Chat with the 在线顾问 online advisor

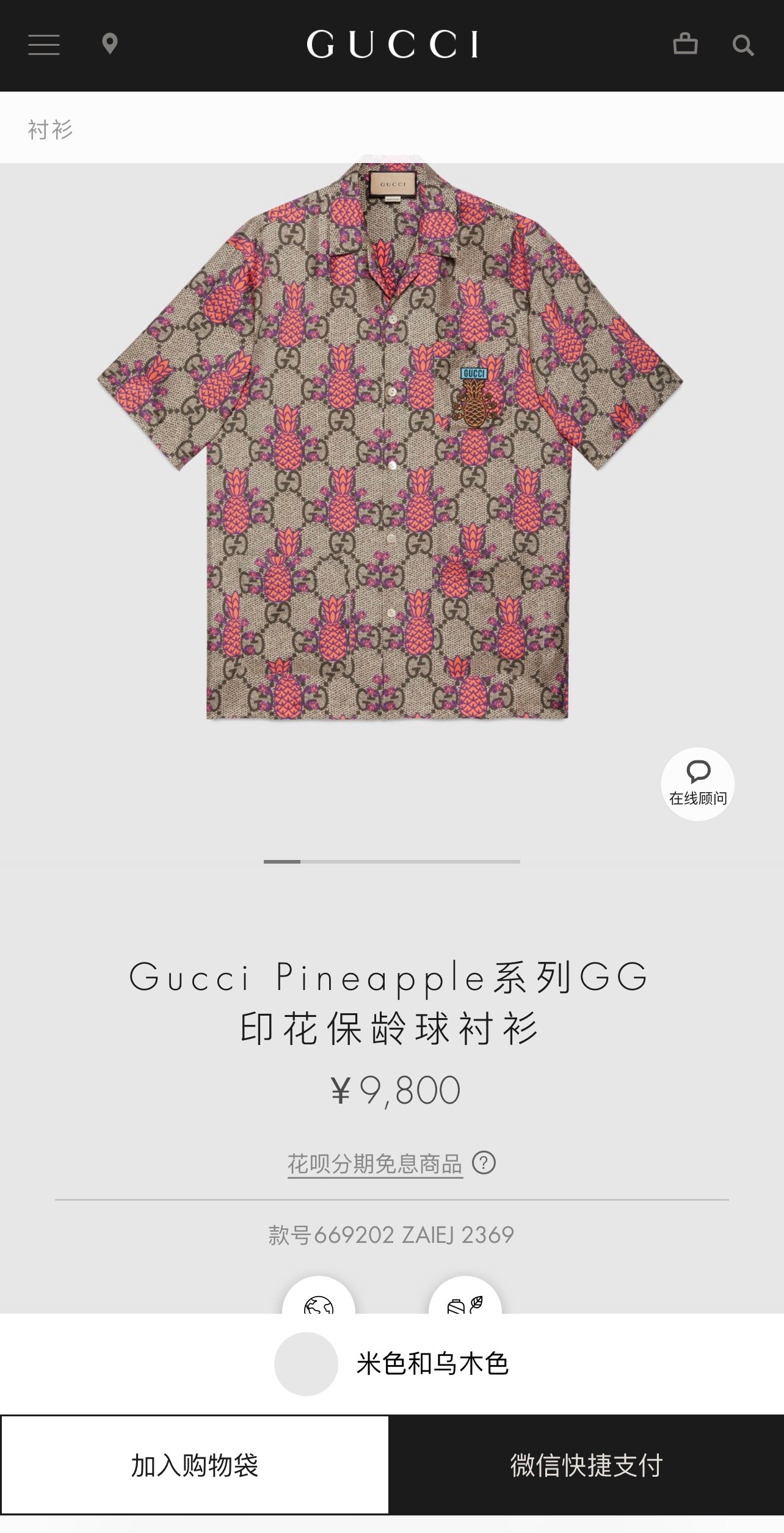[697, 784]
